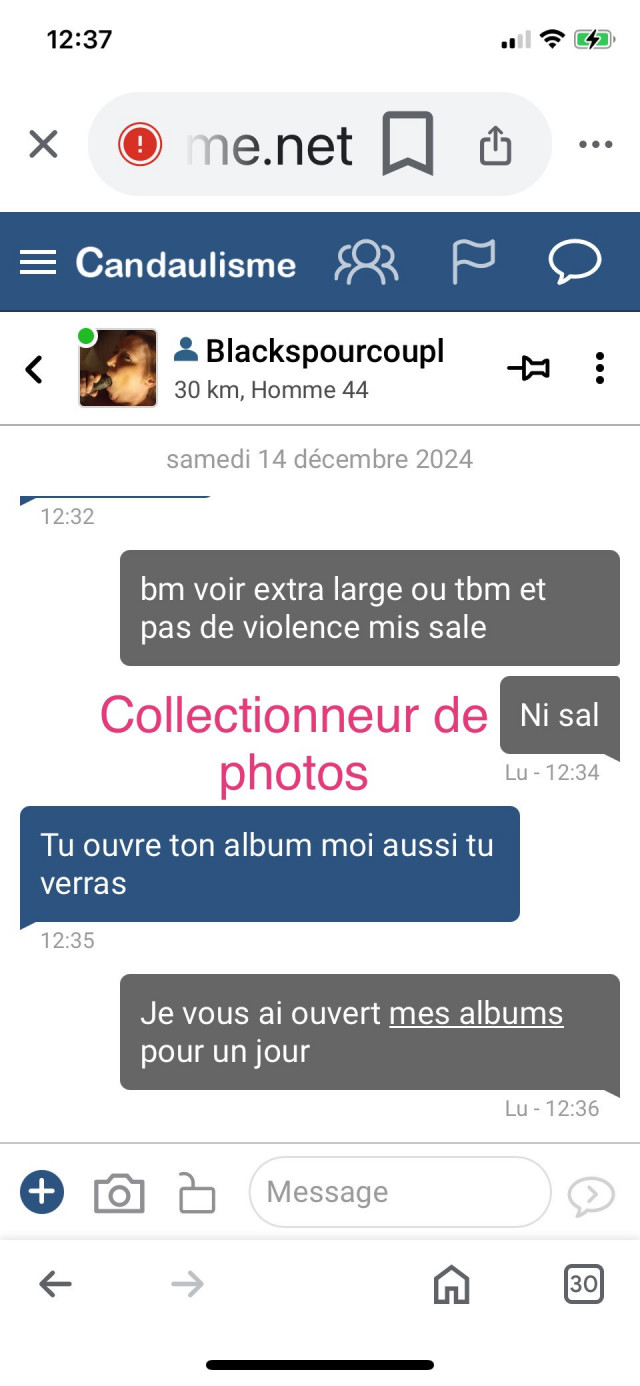This screenshot has width=640, height=1386.
Task: Tap the plus attachment button
Action: tap(42, 1192)
